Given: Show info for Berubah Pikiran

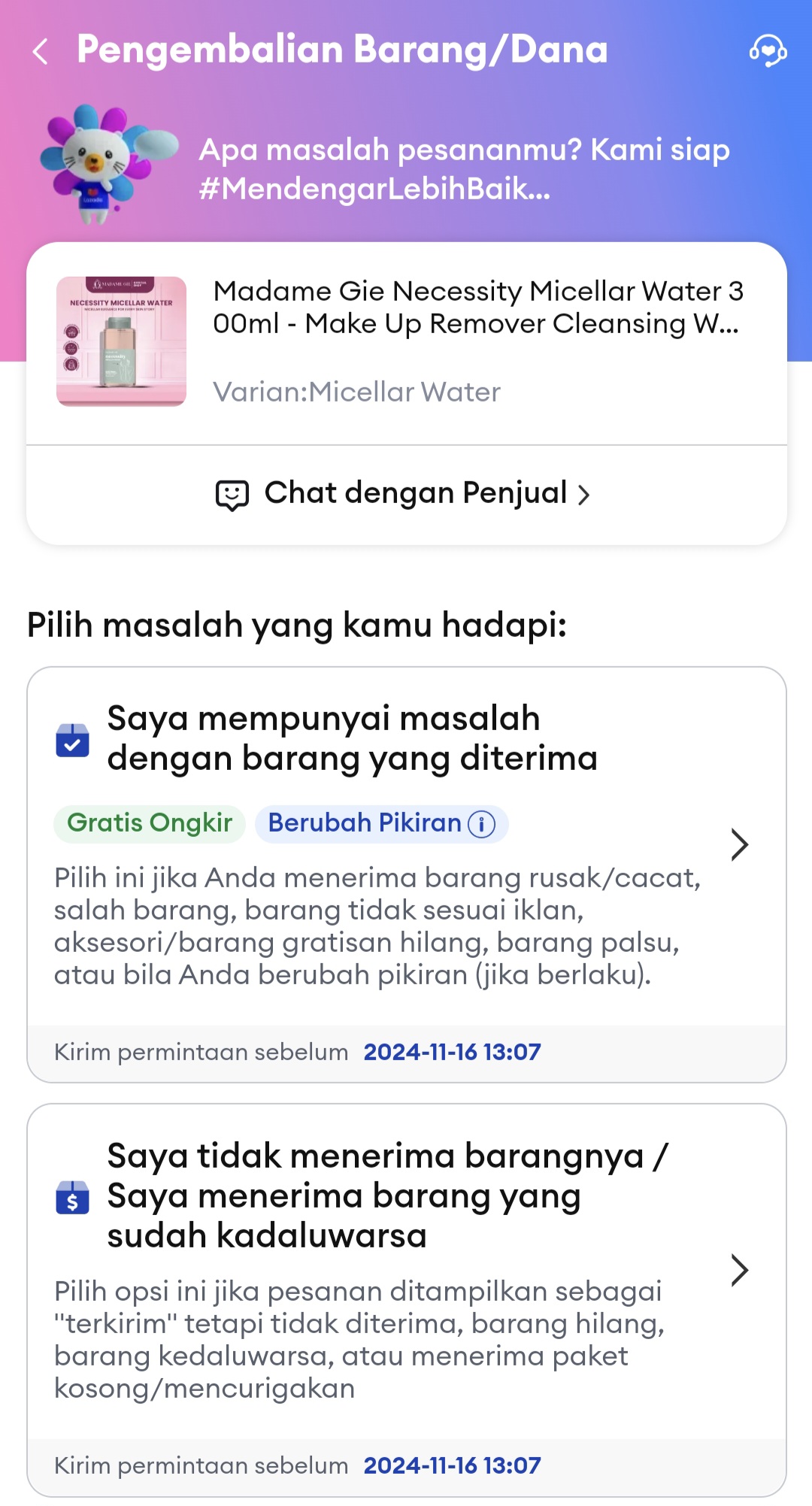Looking at the screenshot, I should pos(481,824).
